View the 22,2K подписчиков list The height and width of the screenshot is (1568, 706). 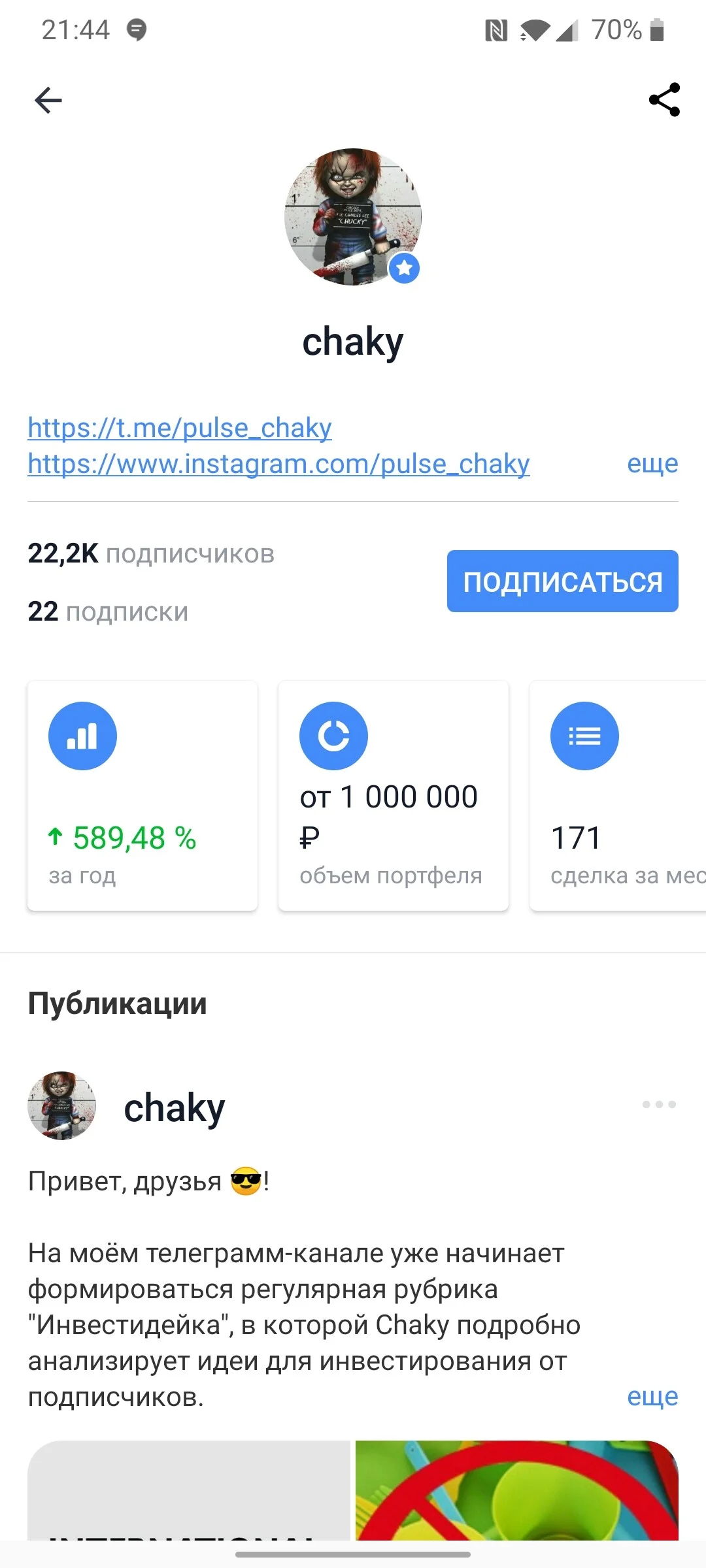pyautogui.click(x=151, y=553)
